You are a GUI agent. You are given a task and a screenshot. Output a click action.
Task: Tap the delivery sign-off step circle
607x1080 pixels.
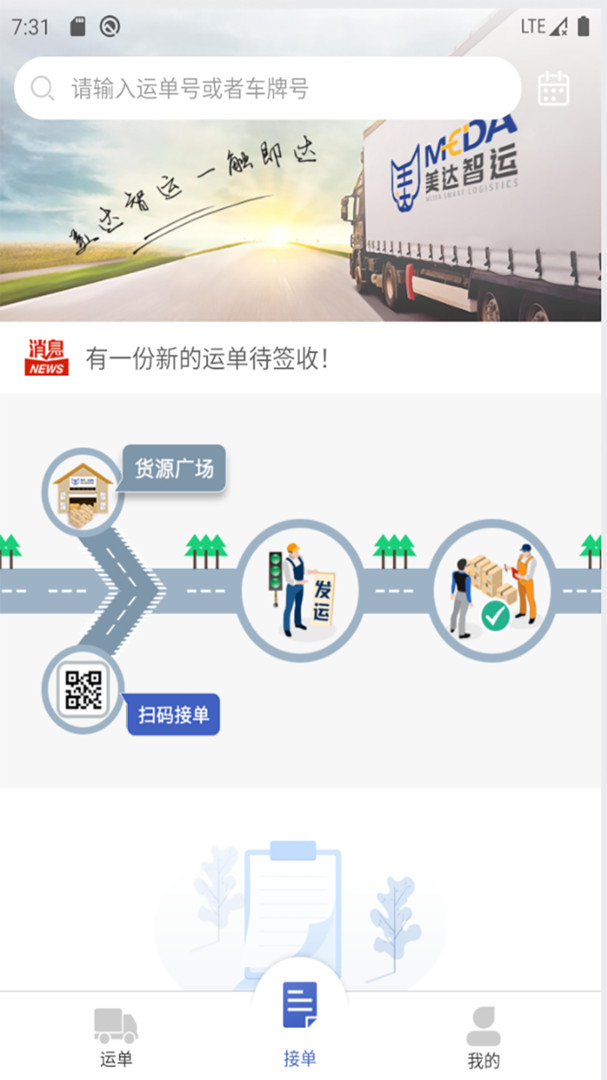492,590
